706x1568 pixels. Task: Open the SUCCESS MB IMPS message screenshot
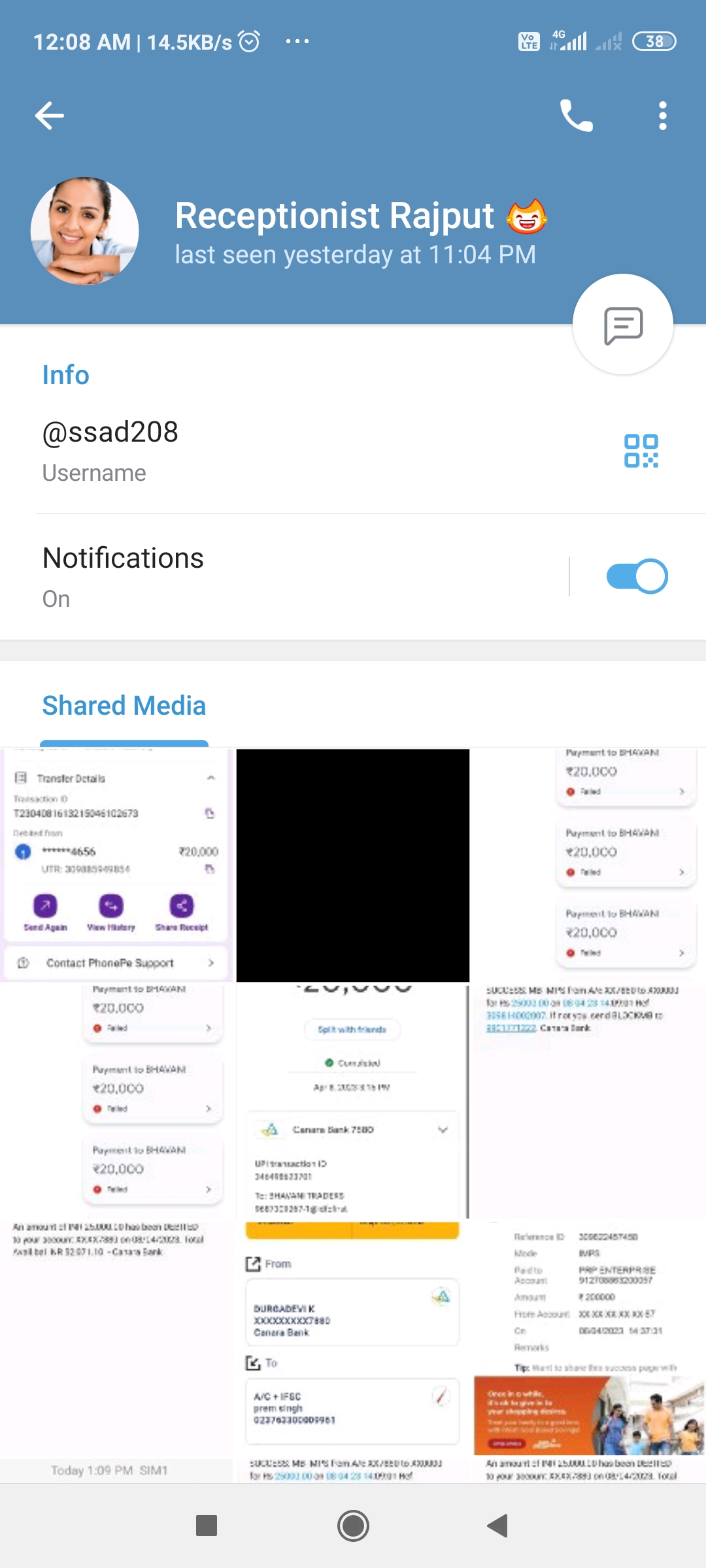coord(588,1101)
